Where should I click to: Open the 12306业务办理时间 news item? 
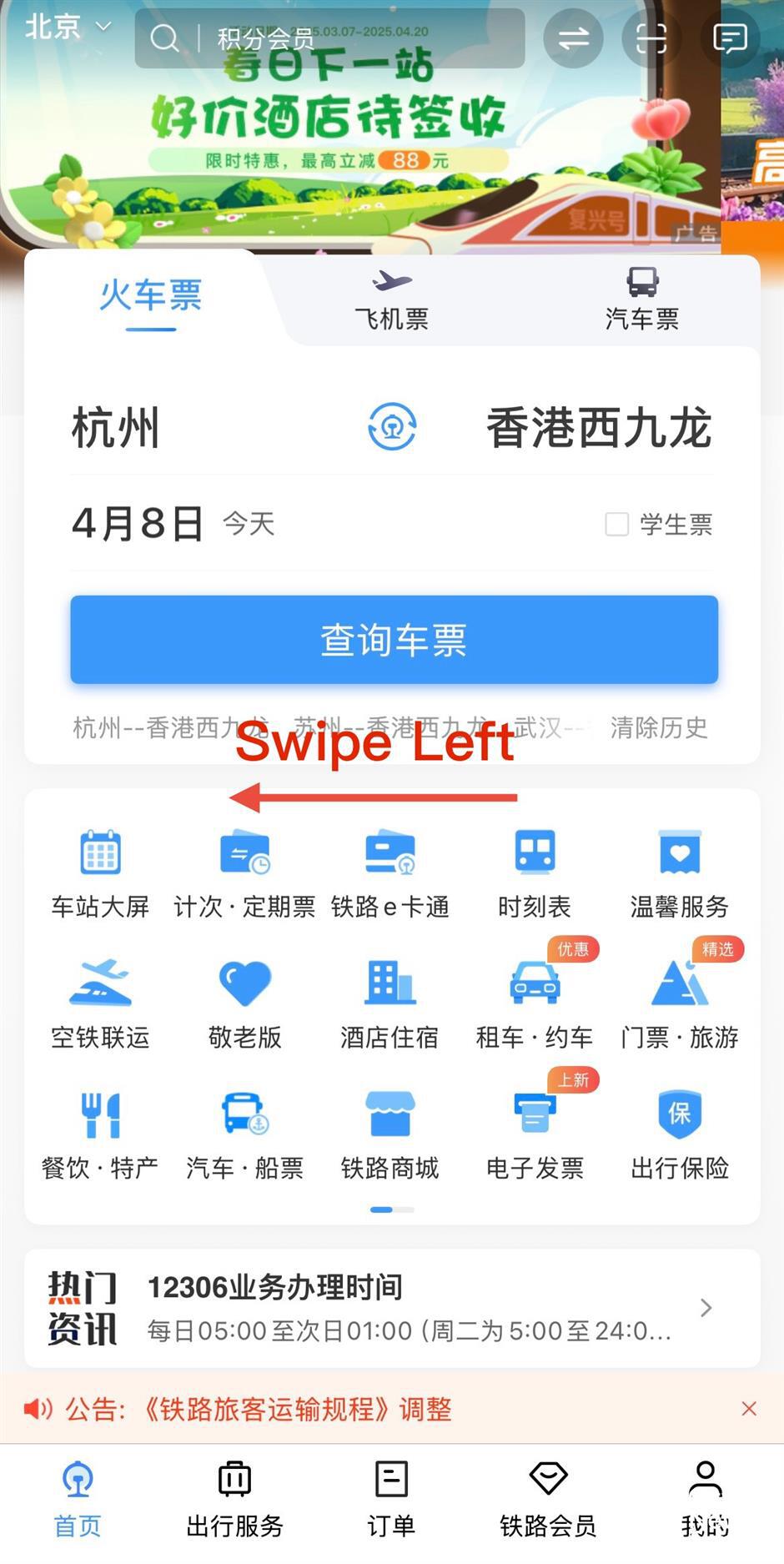392,1307
